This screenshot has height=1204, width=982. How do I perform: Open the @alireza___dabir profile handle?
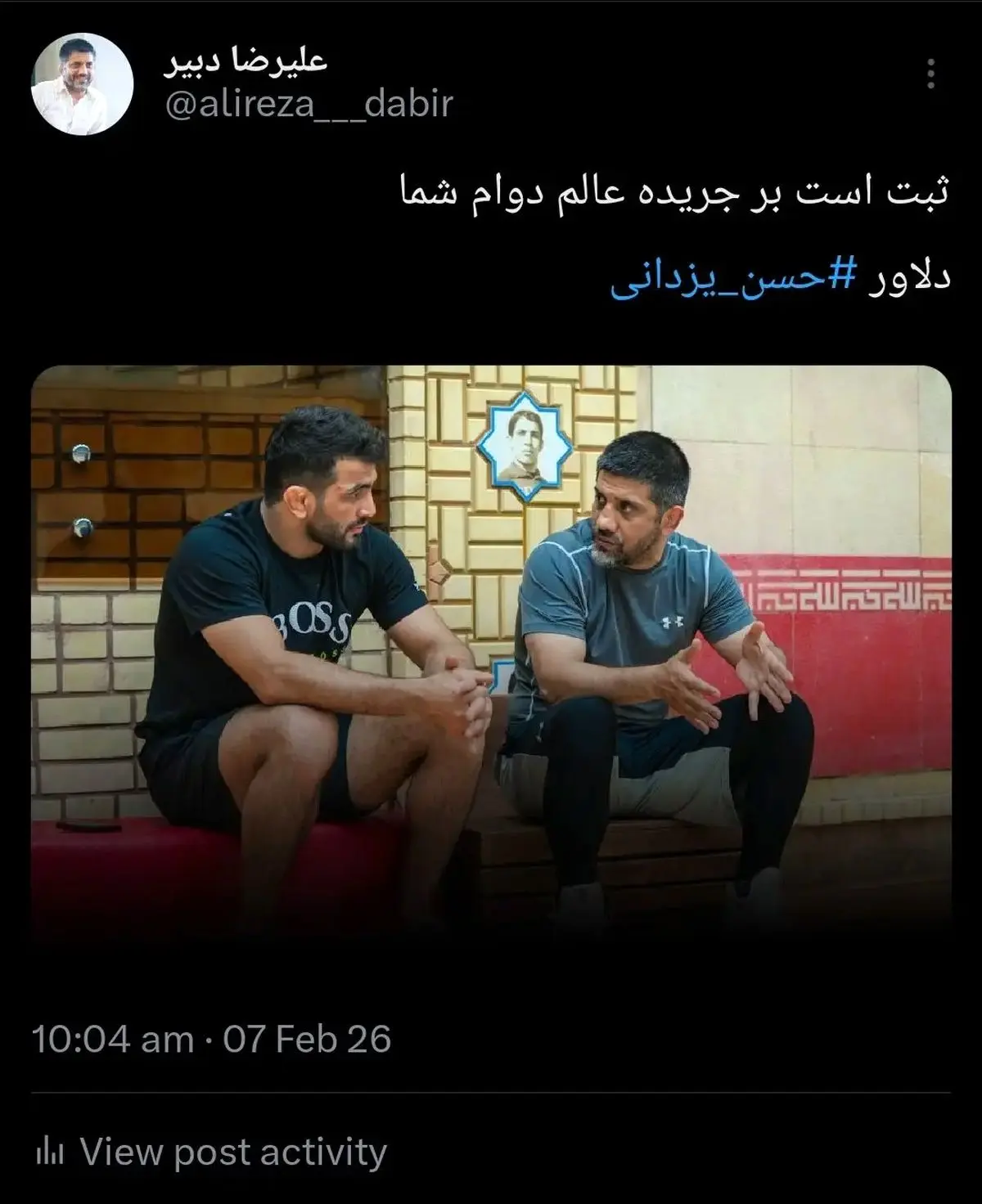point(309,105)
